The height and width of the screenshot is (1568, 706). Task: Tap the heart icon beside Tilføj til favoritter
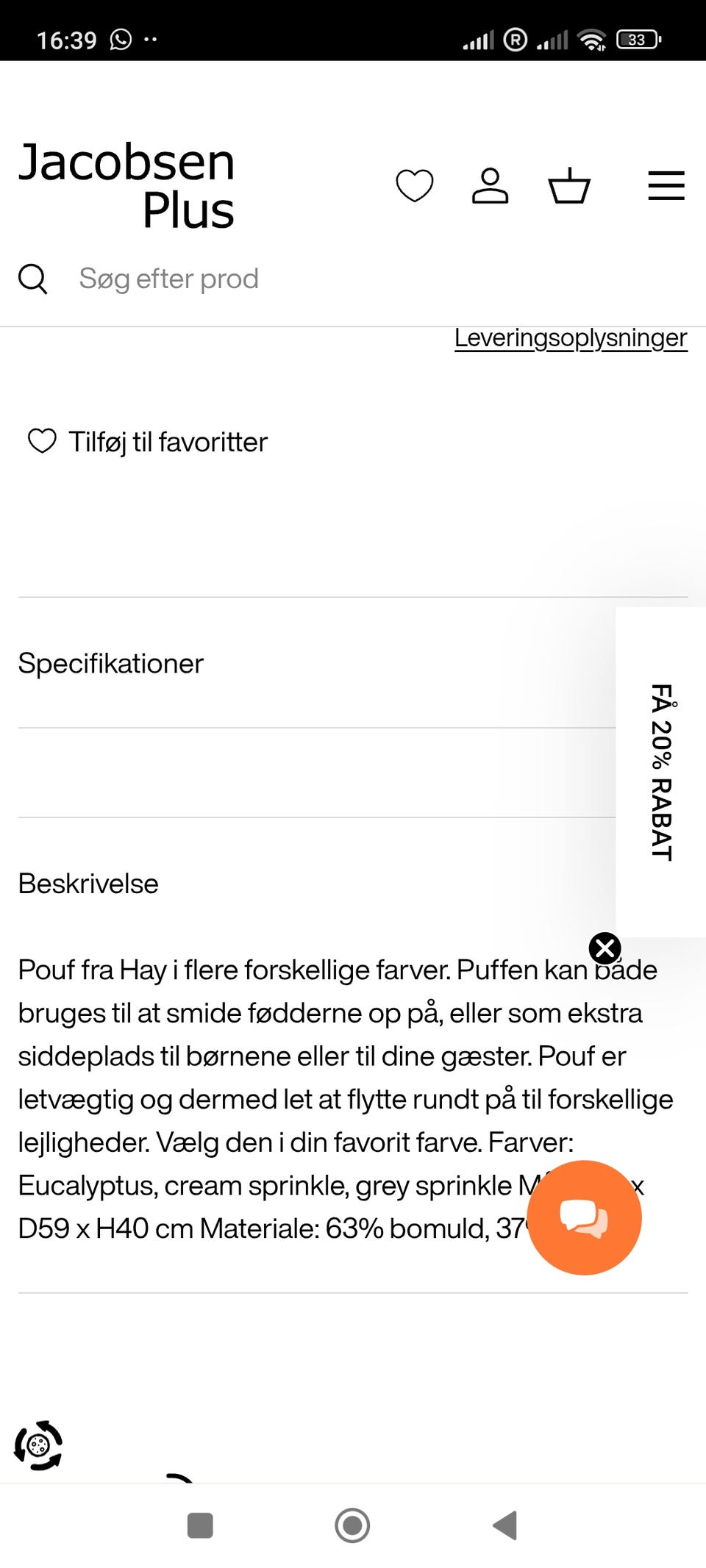42,441
